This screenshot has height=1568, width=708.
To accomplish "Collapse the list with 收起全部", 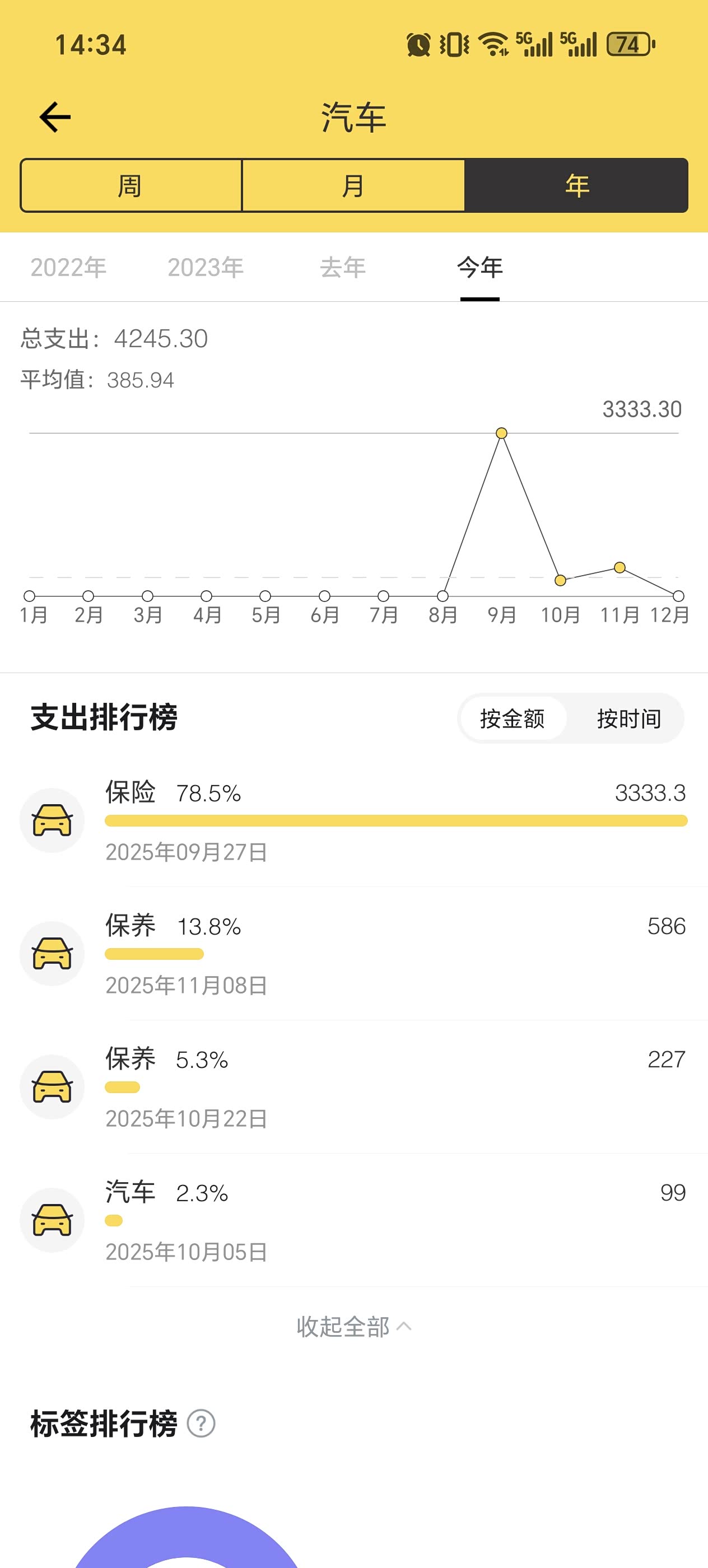I will pos(353,1327).
